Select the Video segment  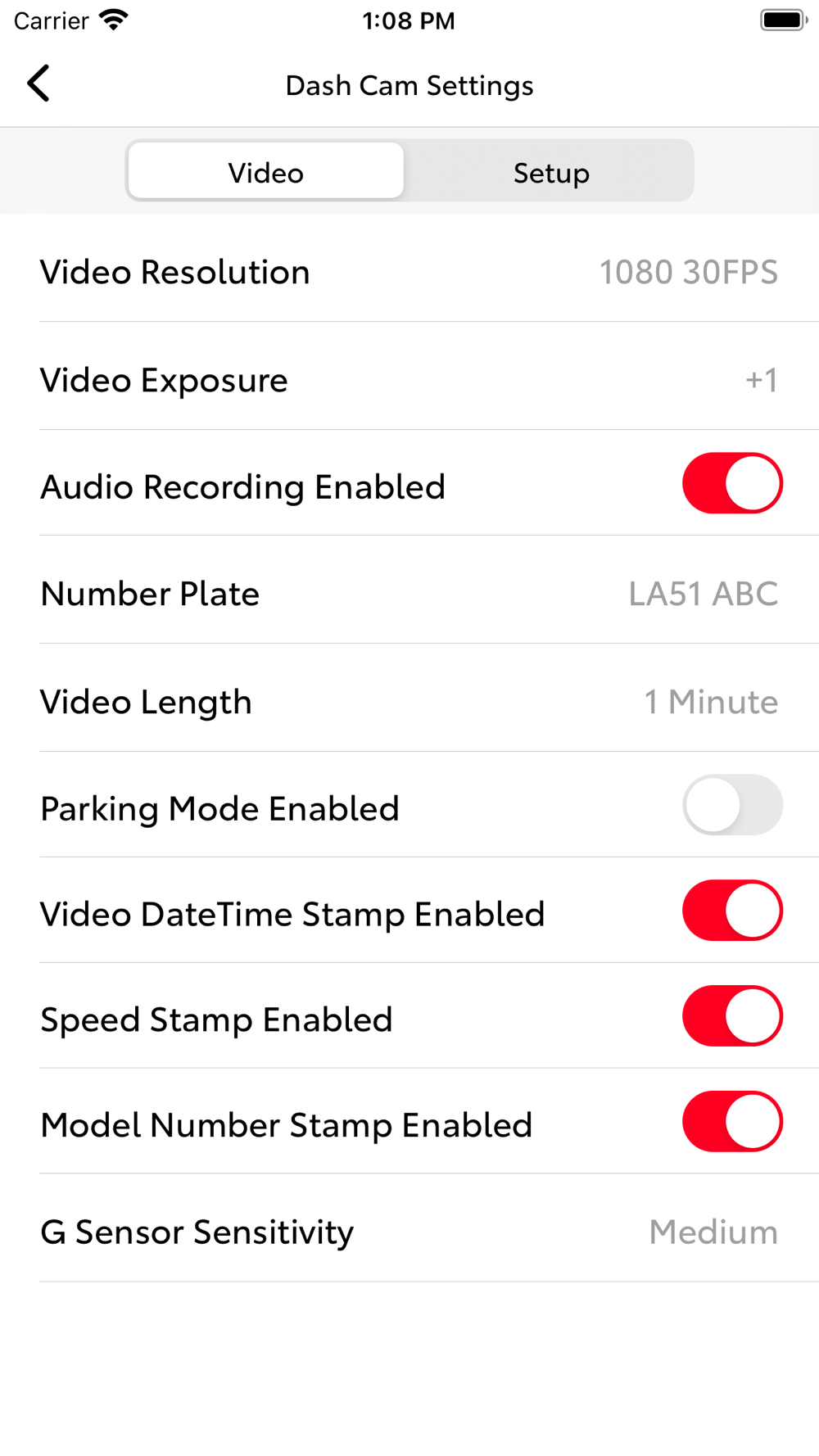pyautogui.click(x=266, y=172)
